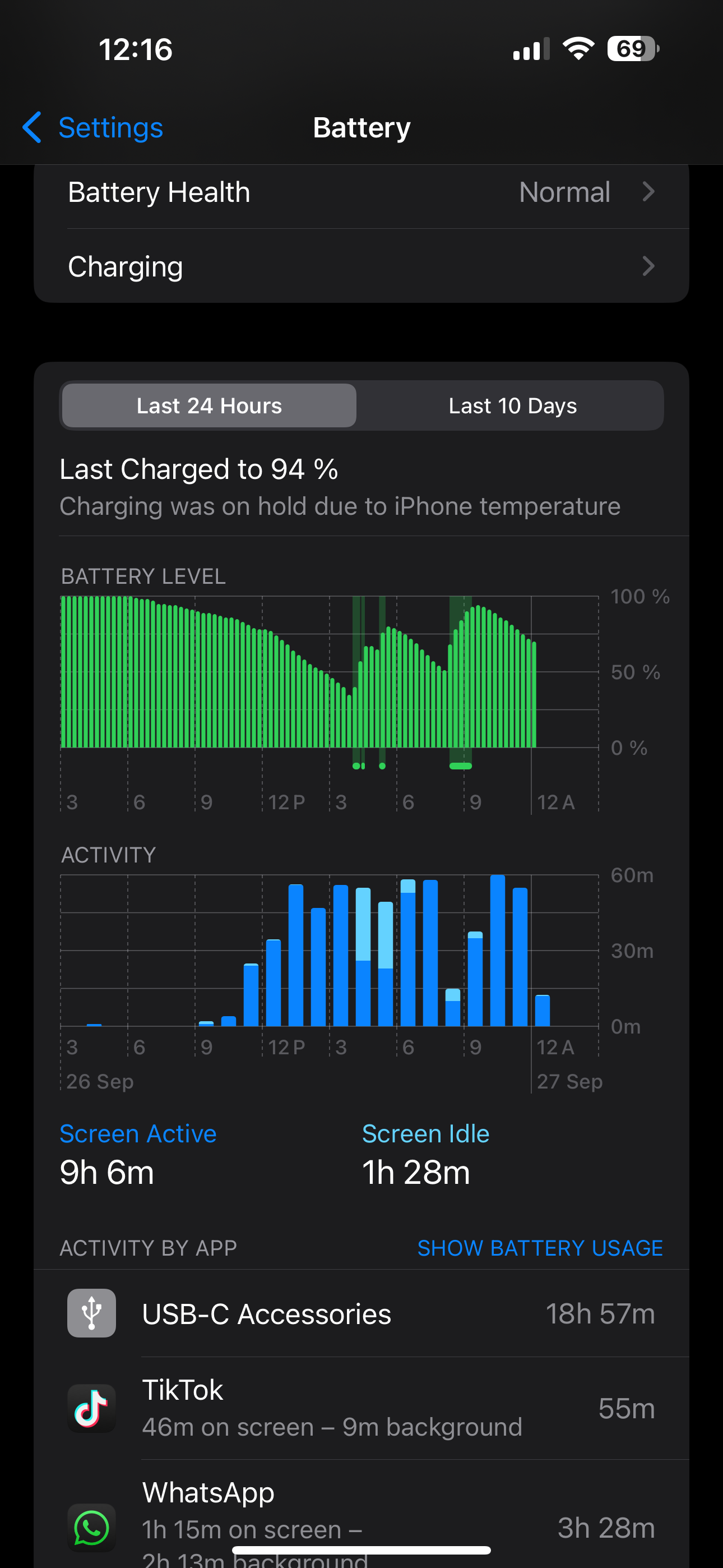723x1568 pixels.
Task: Go back to Settings
Action: [93, 128]
